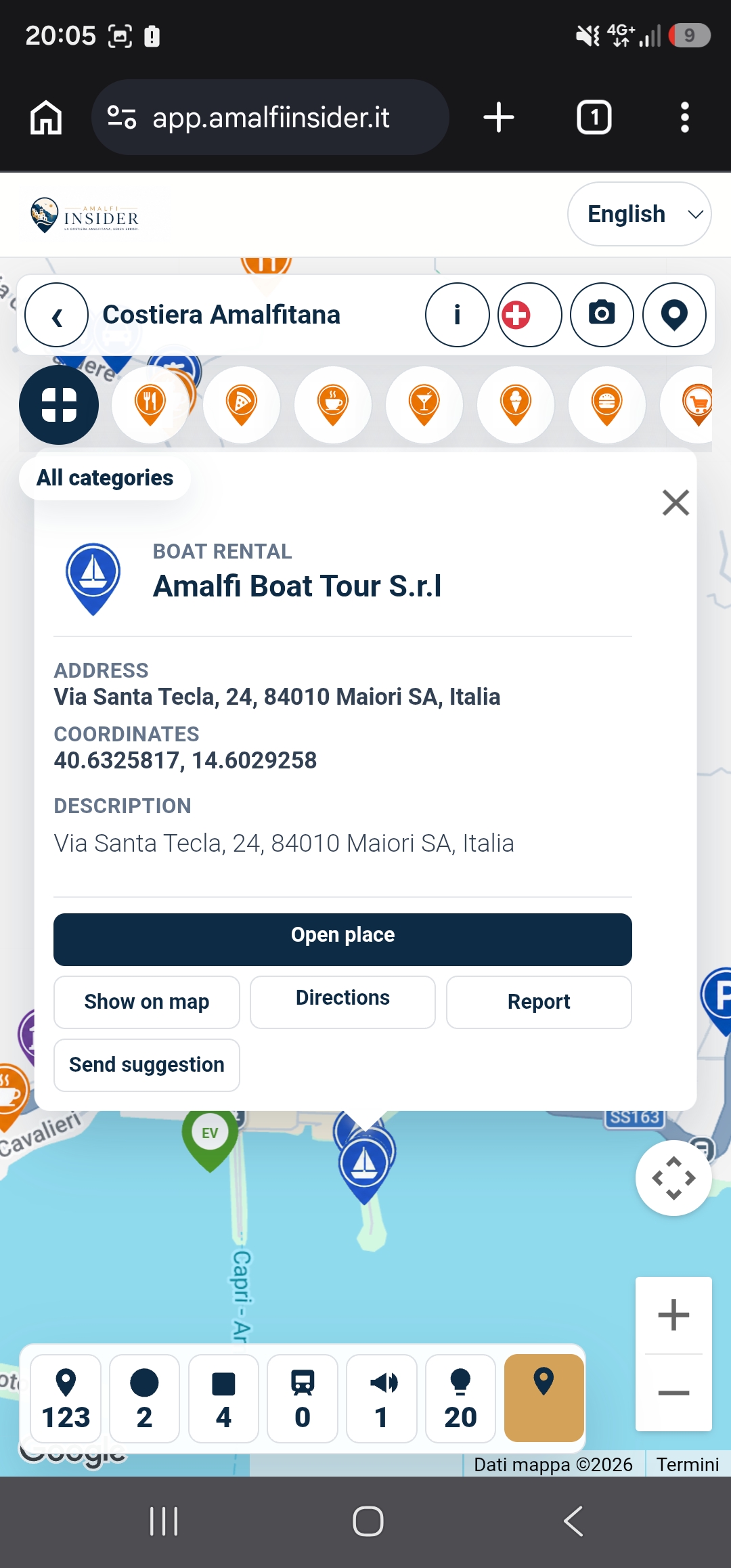
Task: Open the red cross emergency icon
Action: (x=530, y=315)
